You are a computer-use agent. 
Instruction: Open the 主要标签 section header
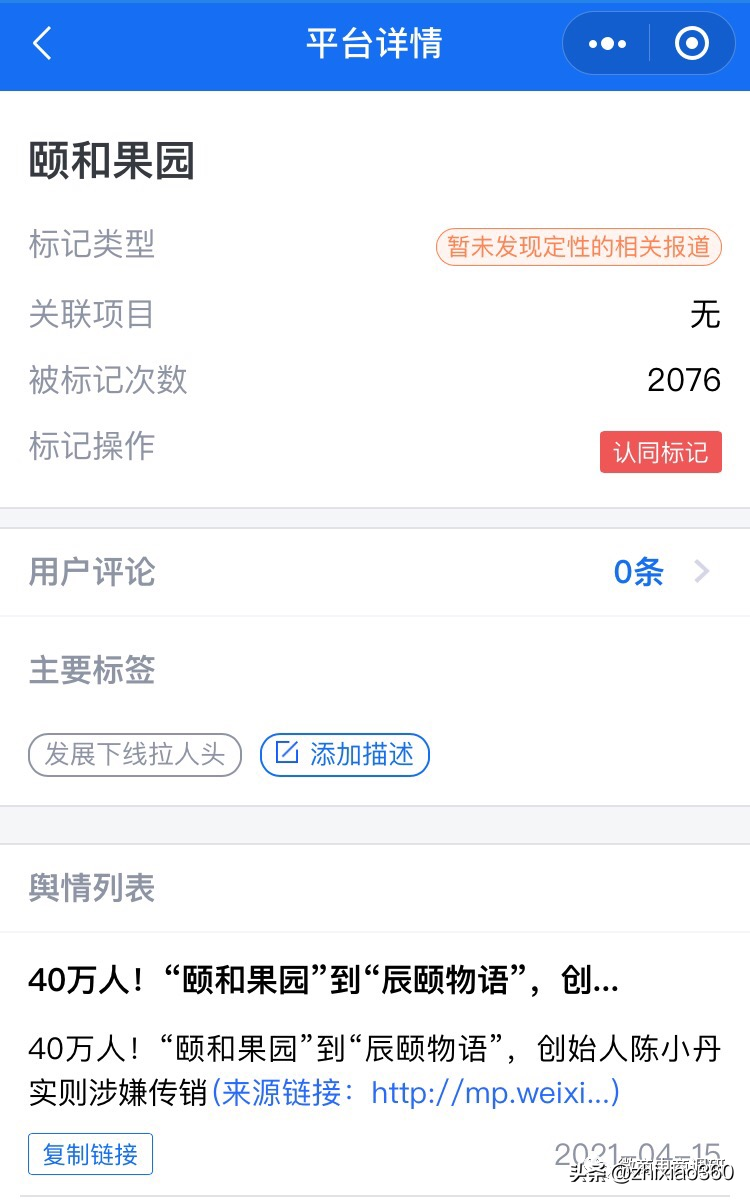[92, 671]
